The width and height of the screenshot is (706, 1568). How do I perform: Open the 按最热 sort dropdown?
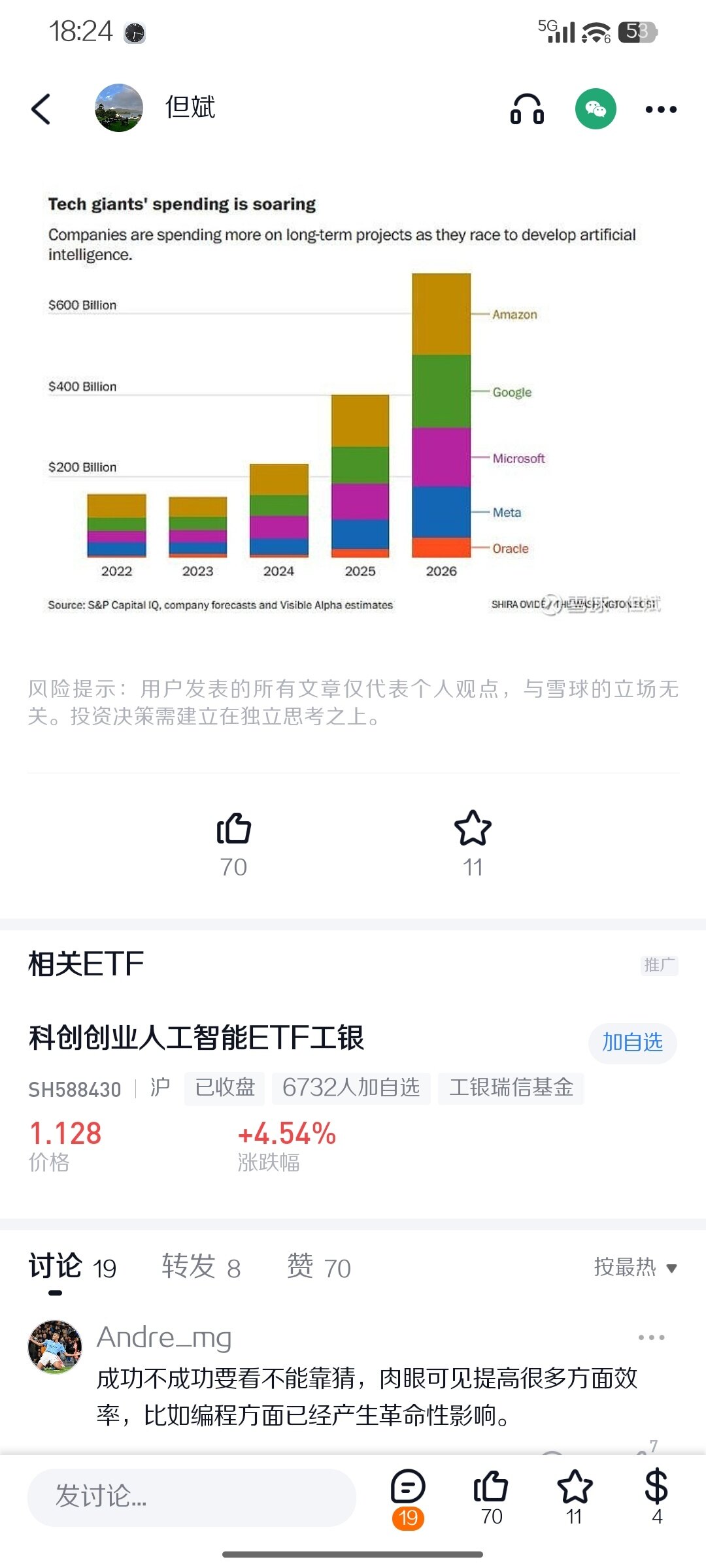point(635,1267)
